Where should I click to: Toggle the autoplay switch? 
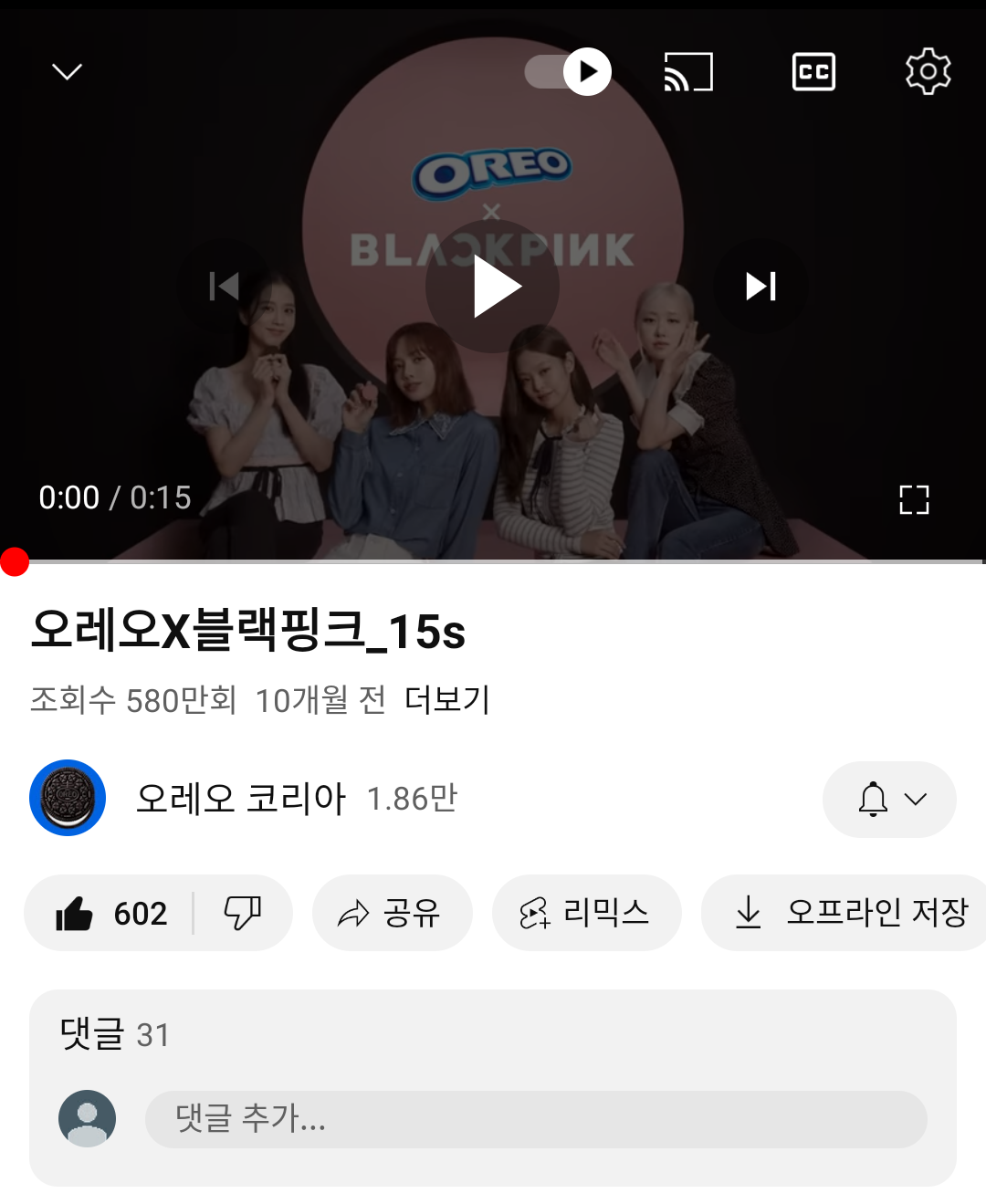tap(568, 71)
